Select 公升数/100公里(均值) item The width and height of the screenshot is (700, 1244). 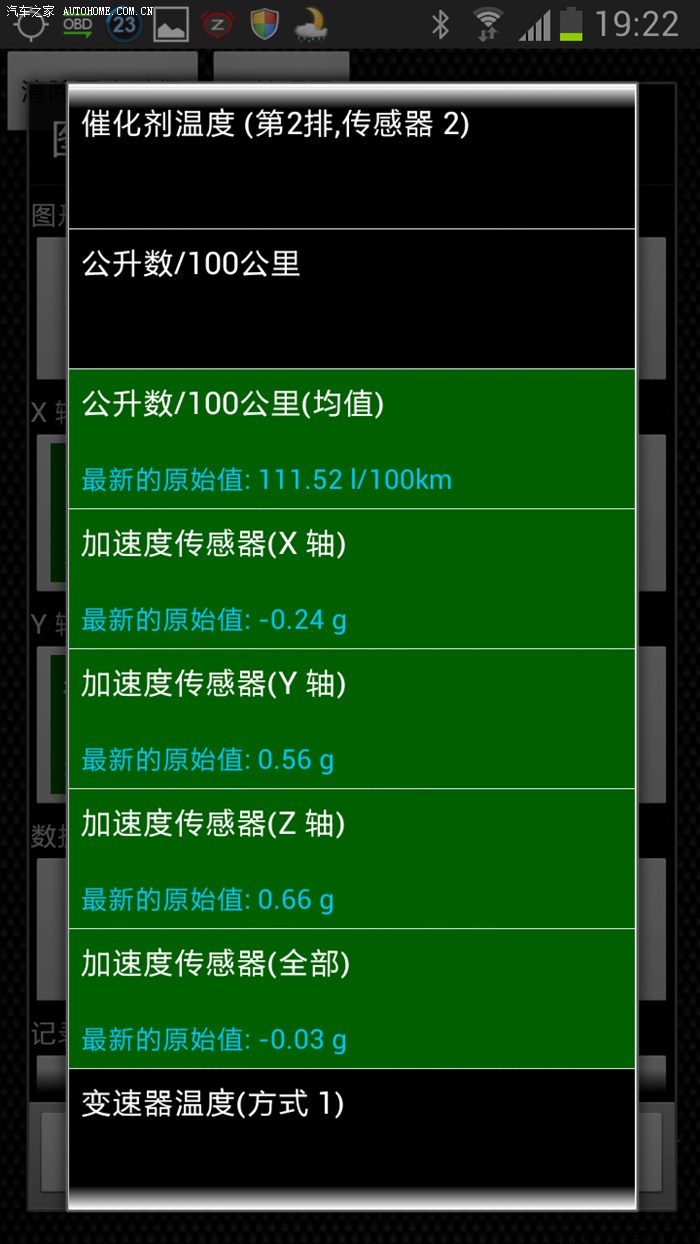pos(351,438)
